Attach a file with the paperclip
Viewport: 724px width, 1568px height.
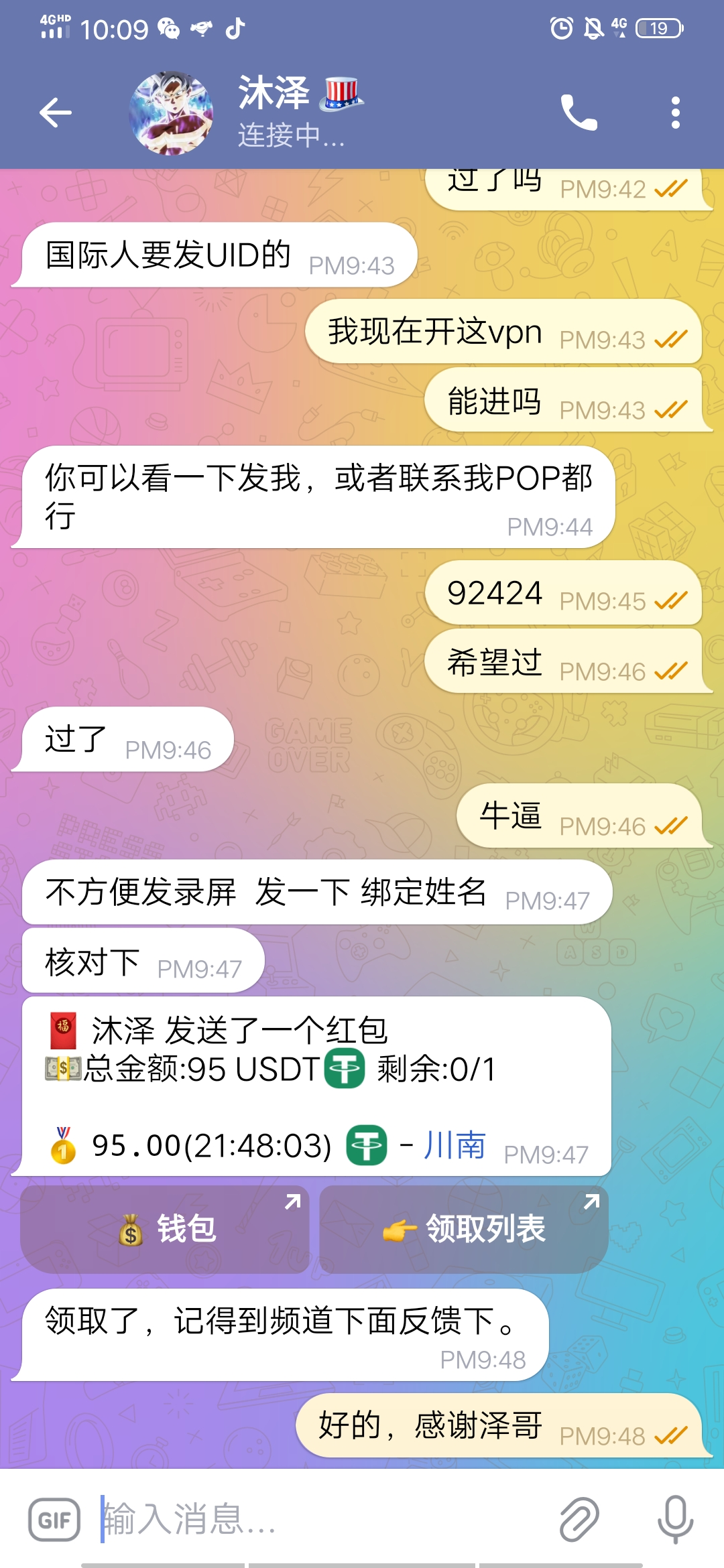pyautogui.click(x=579, y=1519)
